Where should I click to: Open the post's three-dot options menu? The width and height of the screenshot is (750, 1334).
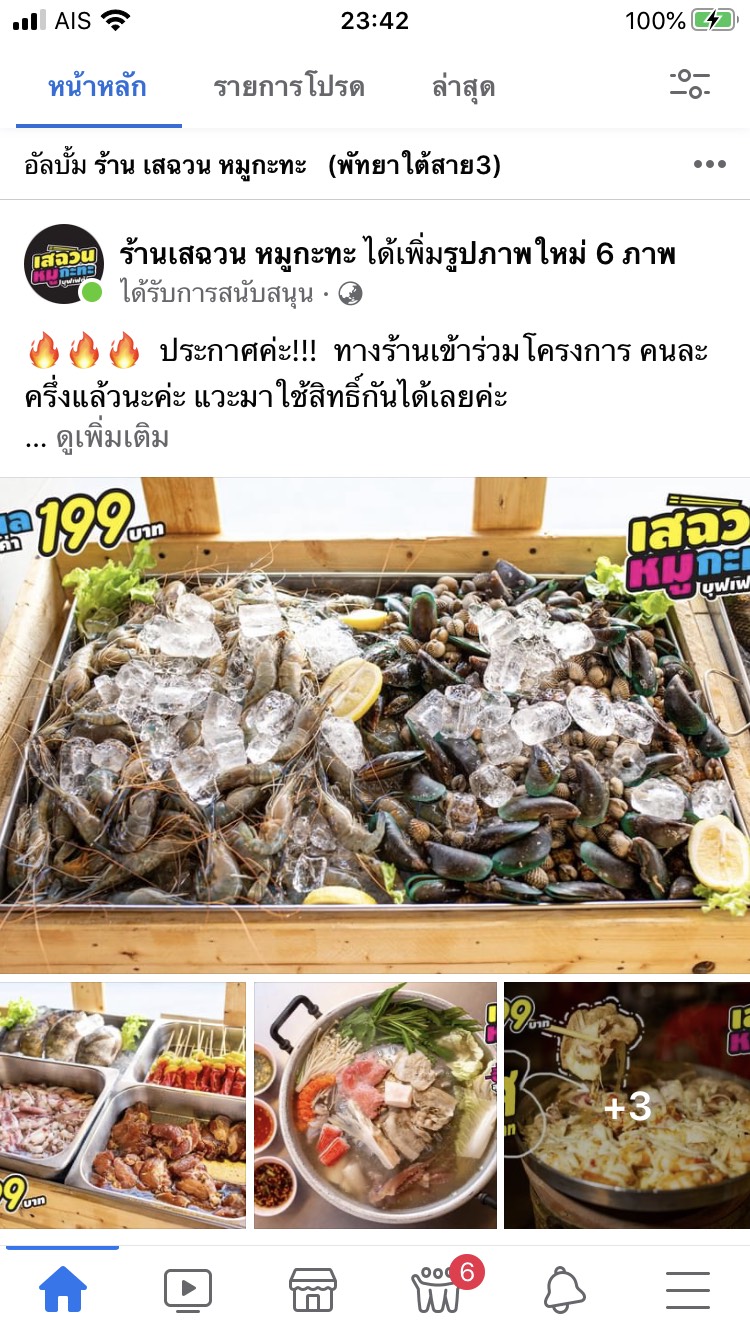coord(709,165)
